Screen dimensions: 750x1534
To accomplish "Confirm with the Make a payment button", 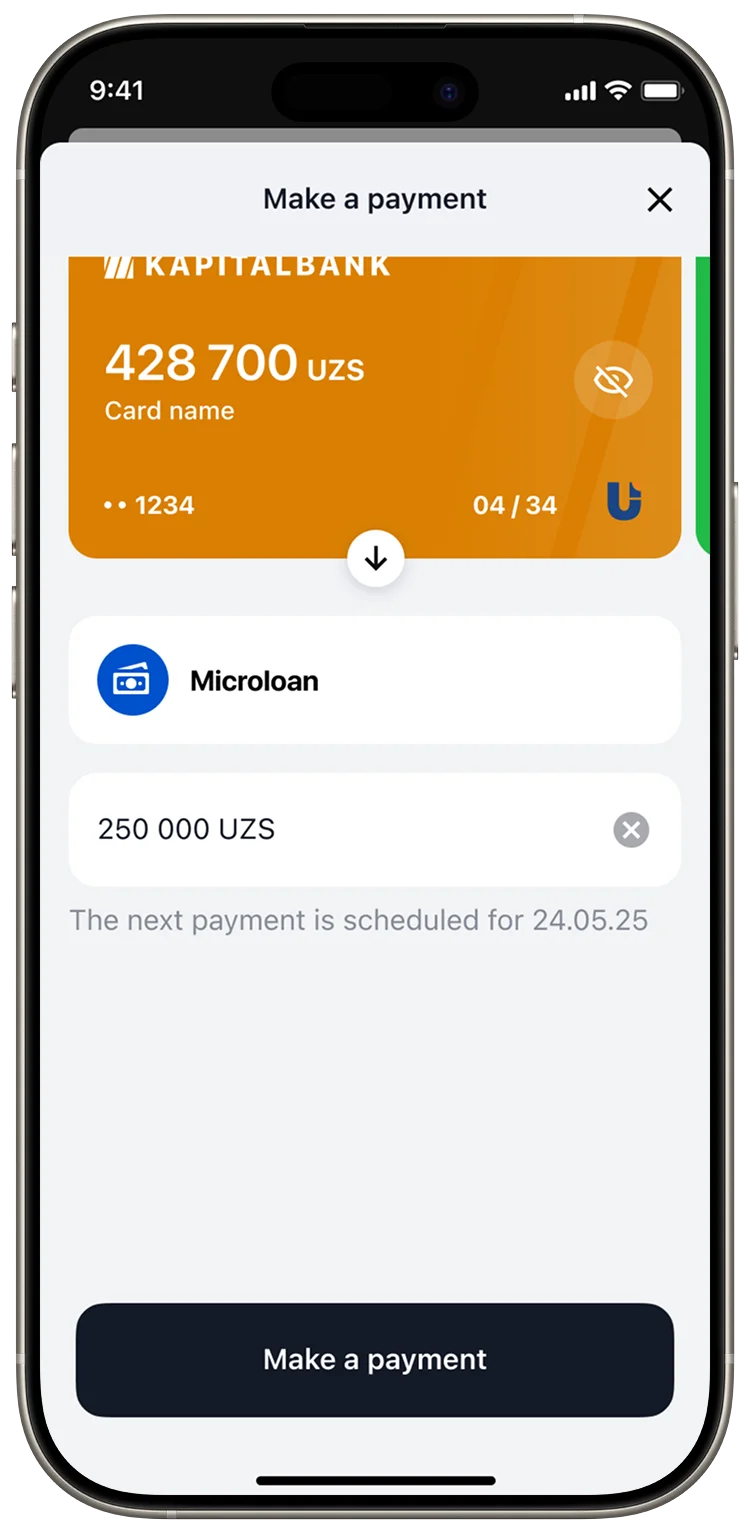I will [374, 1359].
